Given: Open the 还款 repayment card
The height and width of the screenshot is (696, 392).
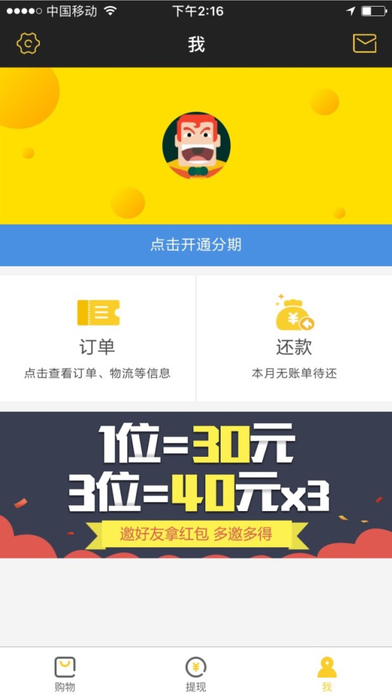Looking at the screenshot, I should coord(294,338).
